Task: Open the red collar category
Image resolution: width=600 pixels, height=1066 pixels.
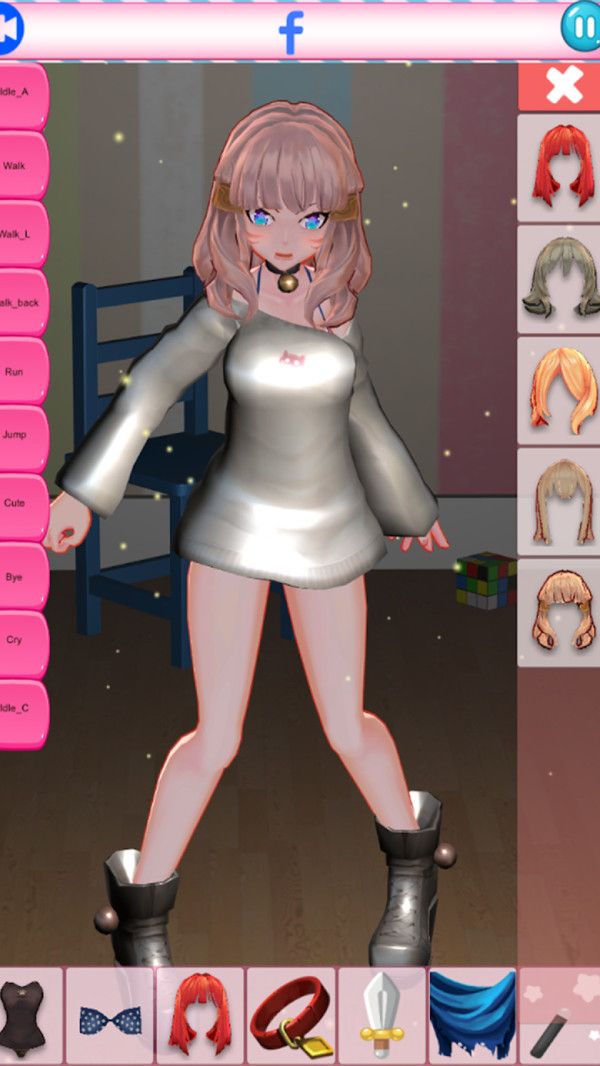Action: 291,1012
